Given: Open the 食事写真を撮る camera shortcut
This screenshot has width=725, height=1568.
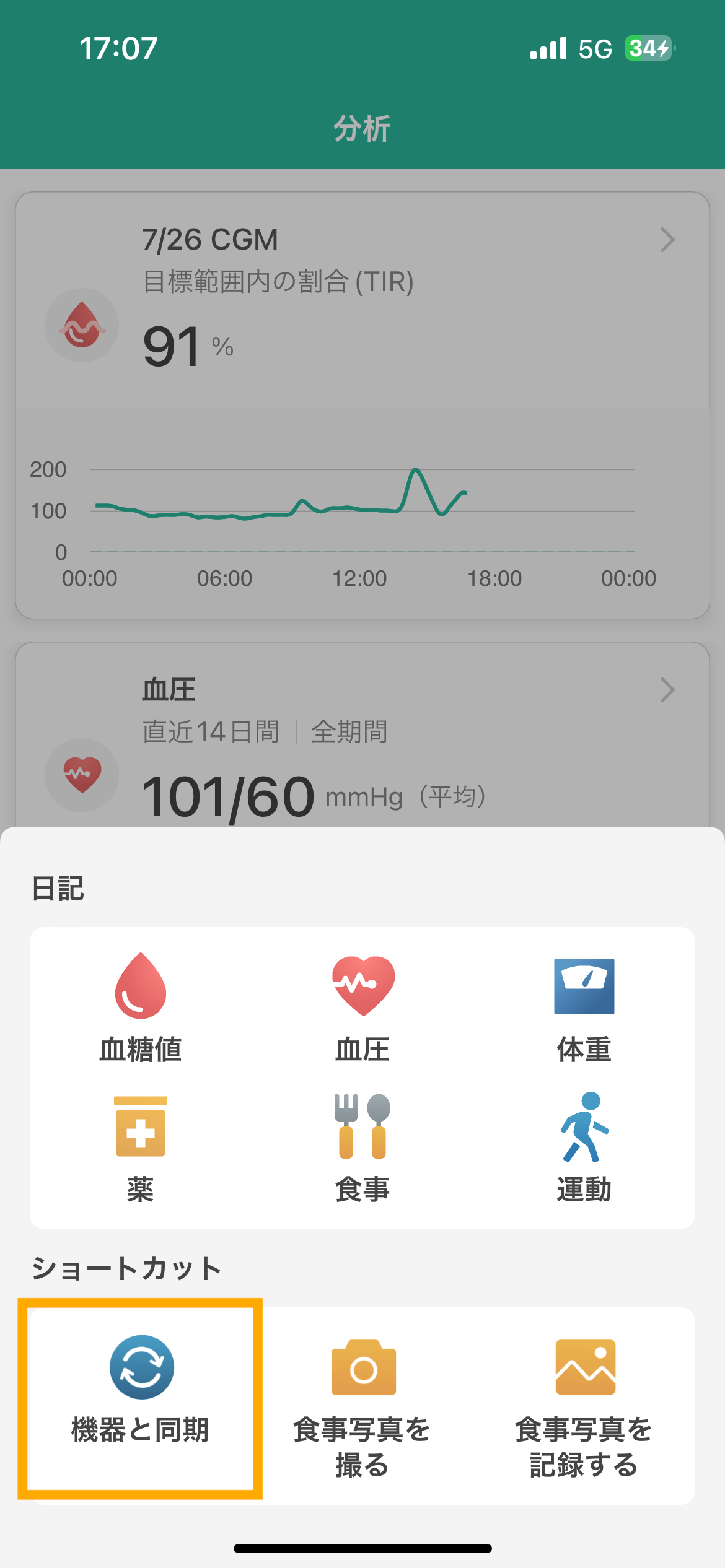Looking at the screenshot, I should pyautogui.click(x=362, y=1406).
